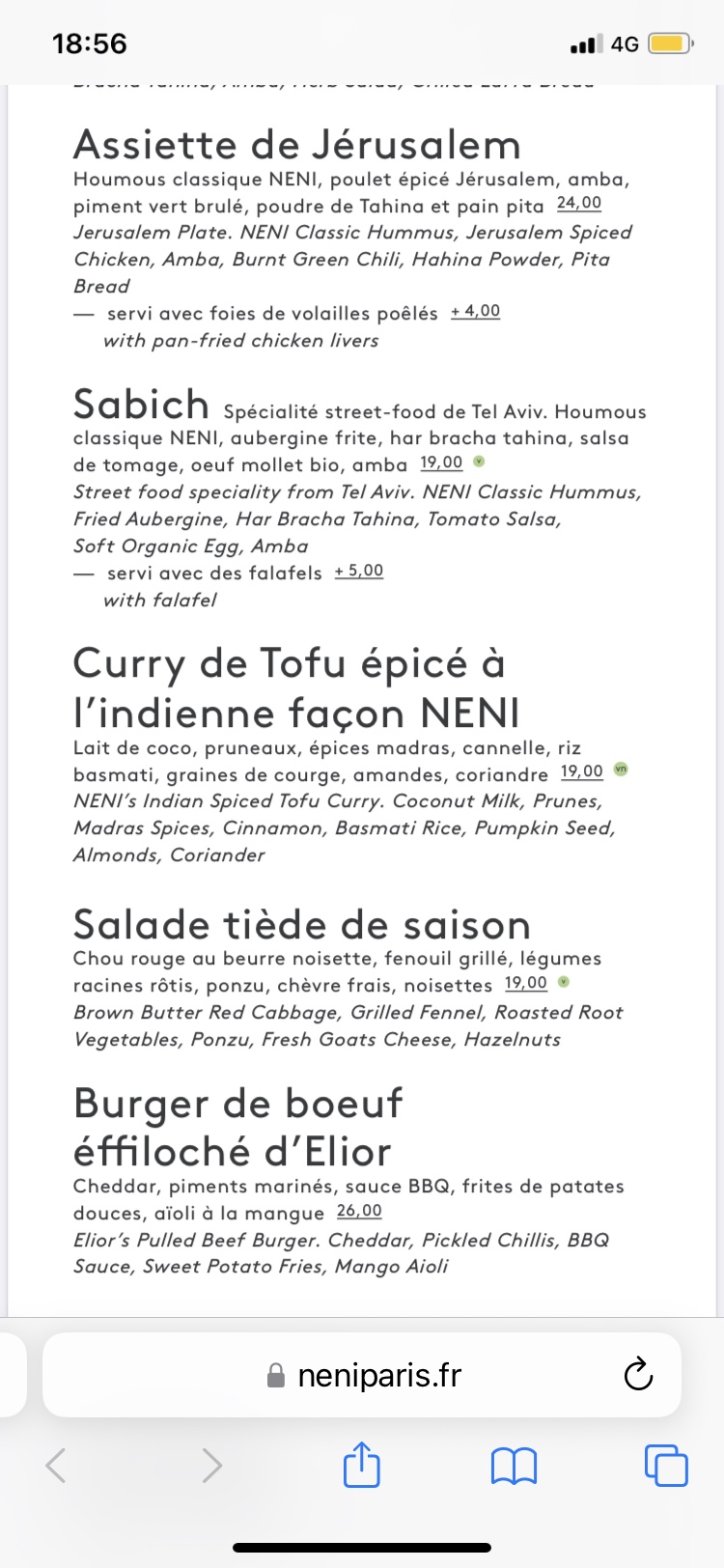Show all open tabs
The height and width of the screenshot is (1568, 724).
(665, 1466)
